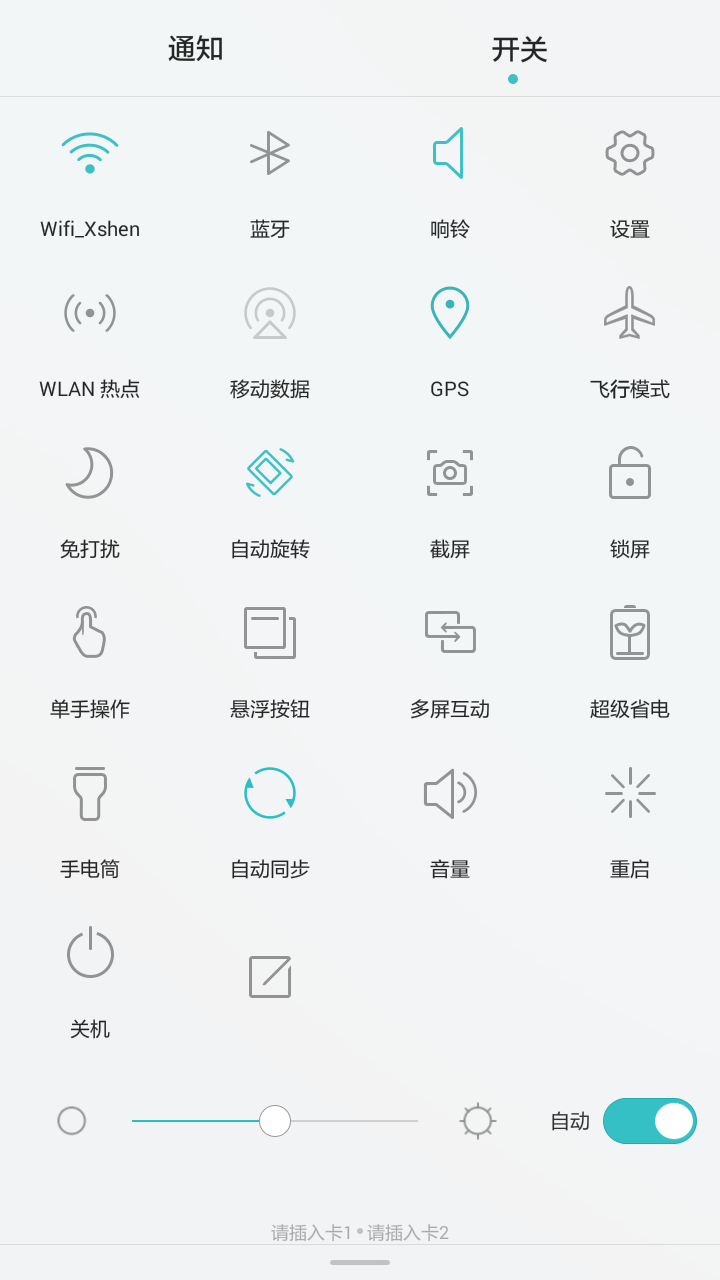Turn on 蓝牙 Bluetooth
The width and height of the screenshot is (720, 1280).
pyautogui.click(x=270, y=154)
